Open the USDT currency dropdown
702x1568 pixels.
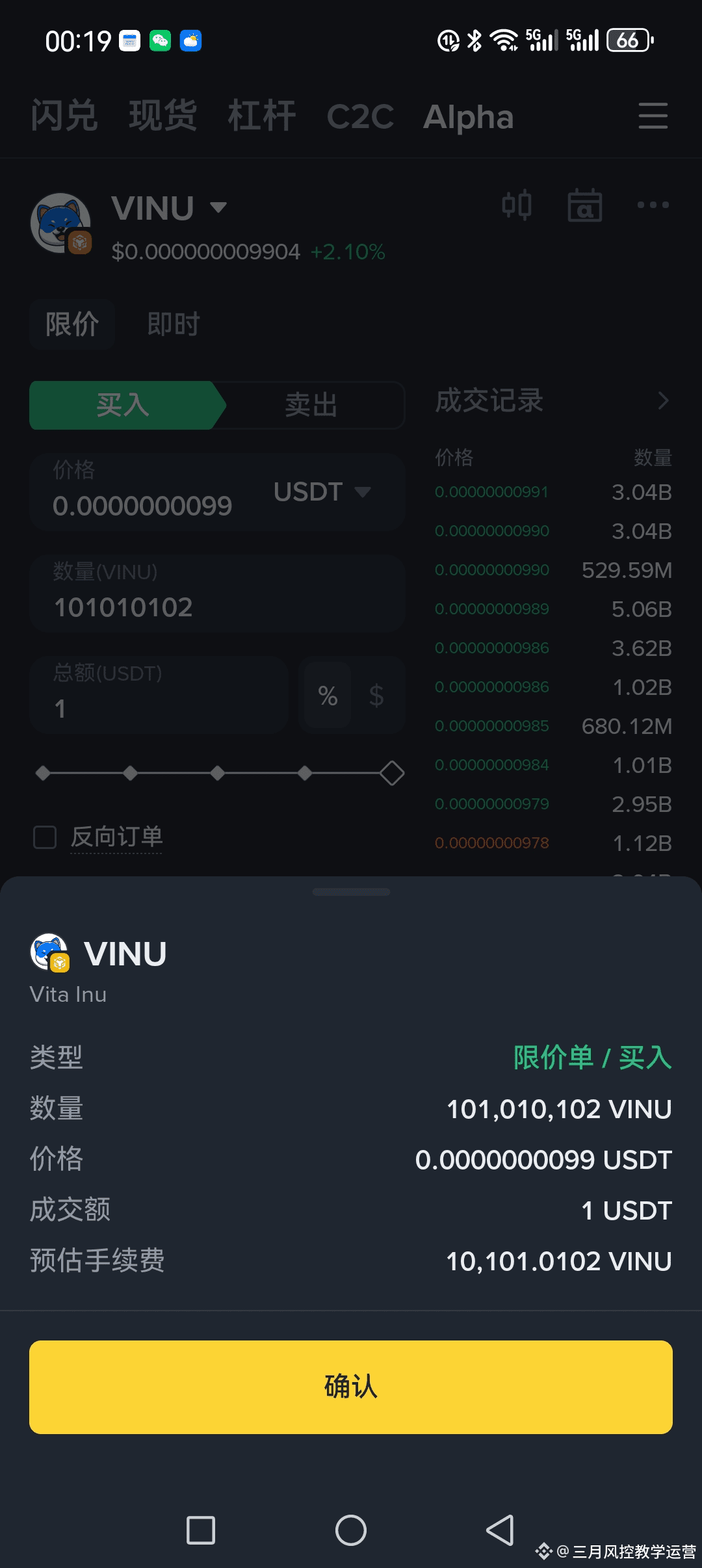tap(322, 491)
